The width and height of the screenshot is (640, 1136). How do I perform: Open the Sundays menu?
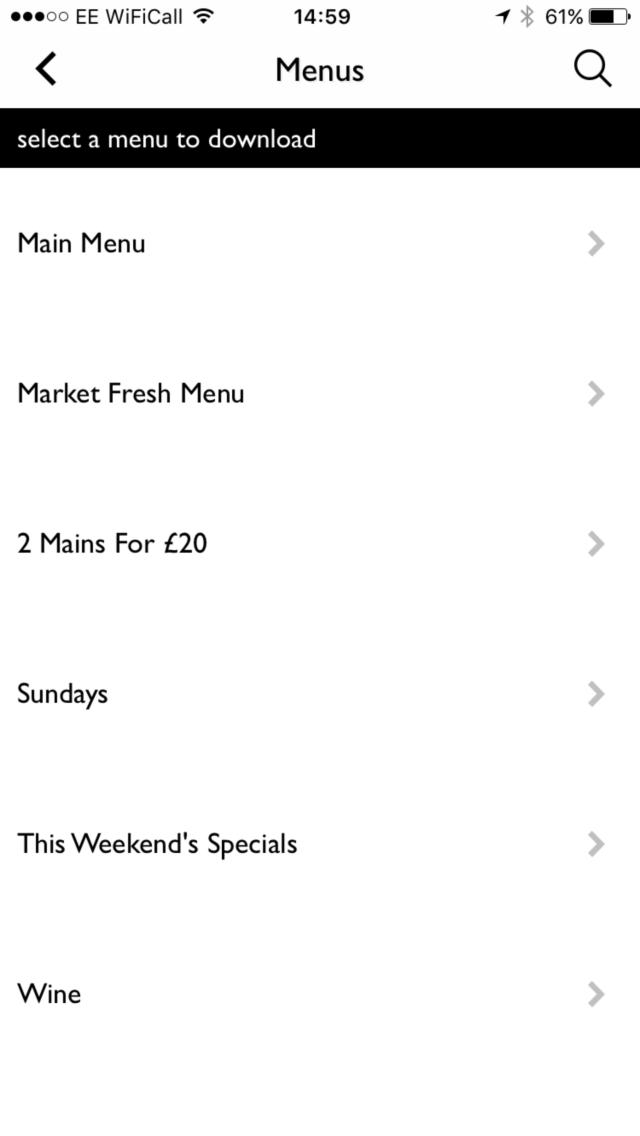click(320, 694)
